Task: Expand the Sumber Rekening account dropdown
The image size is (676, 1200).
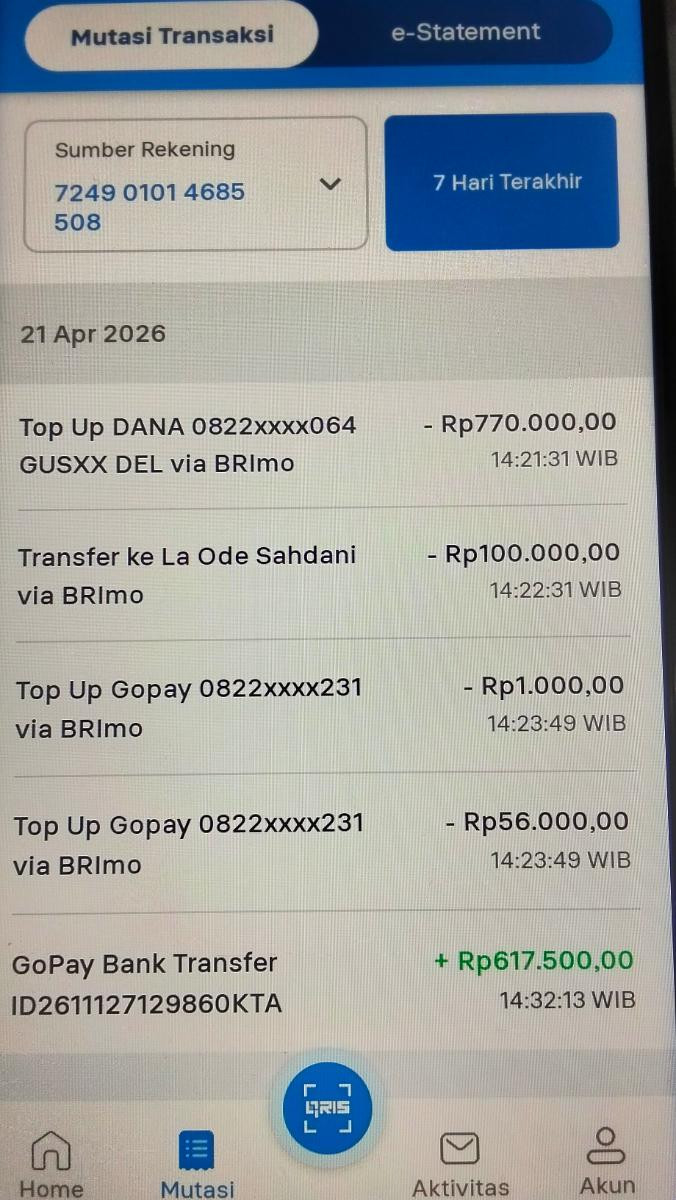Action: tap(330, 184)
